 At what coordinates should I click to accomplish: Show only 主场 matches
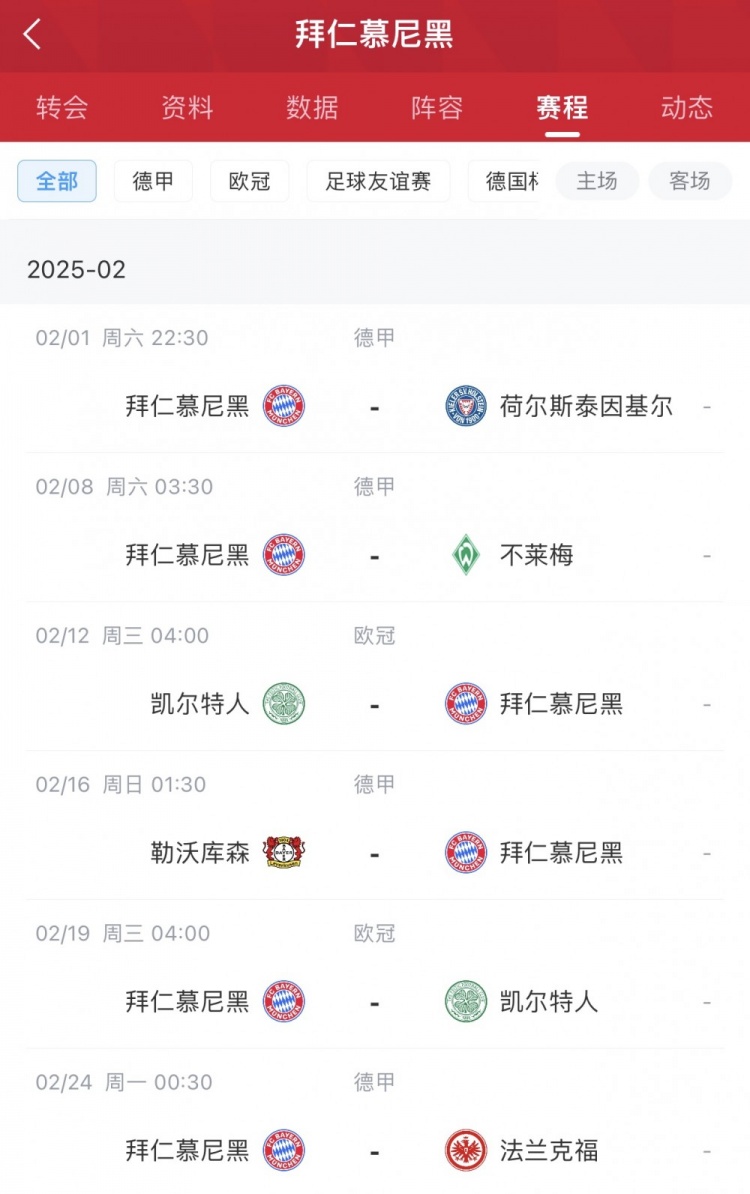coord(597,181)
